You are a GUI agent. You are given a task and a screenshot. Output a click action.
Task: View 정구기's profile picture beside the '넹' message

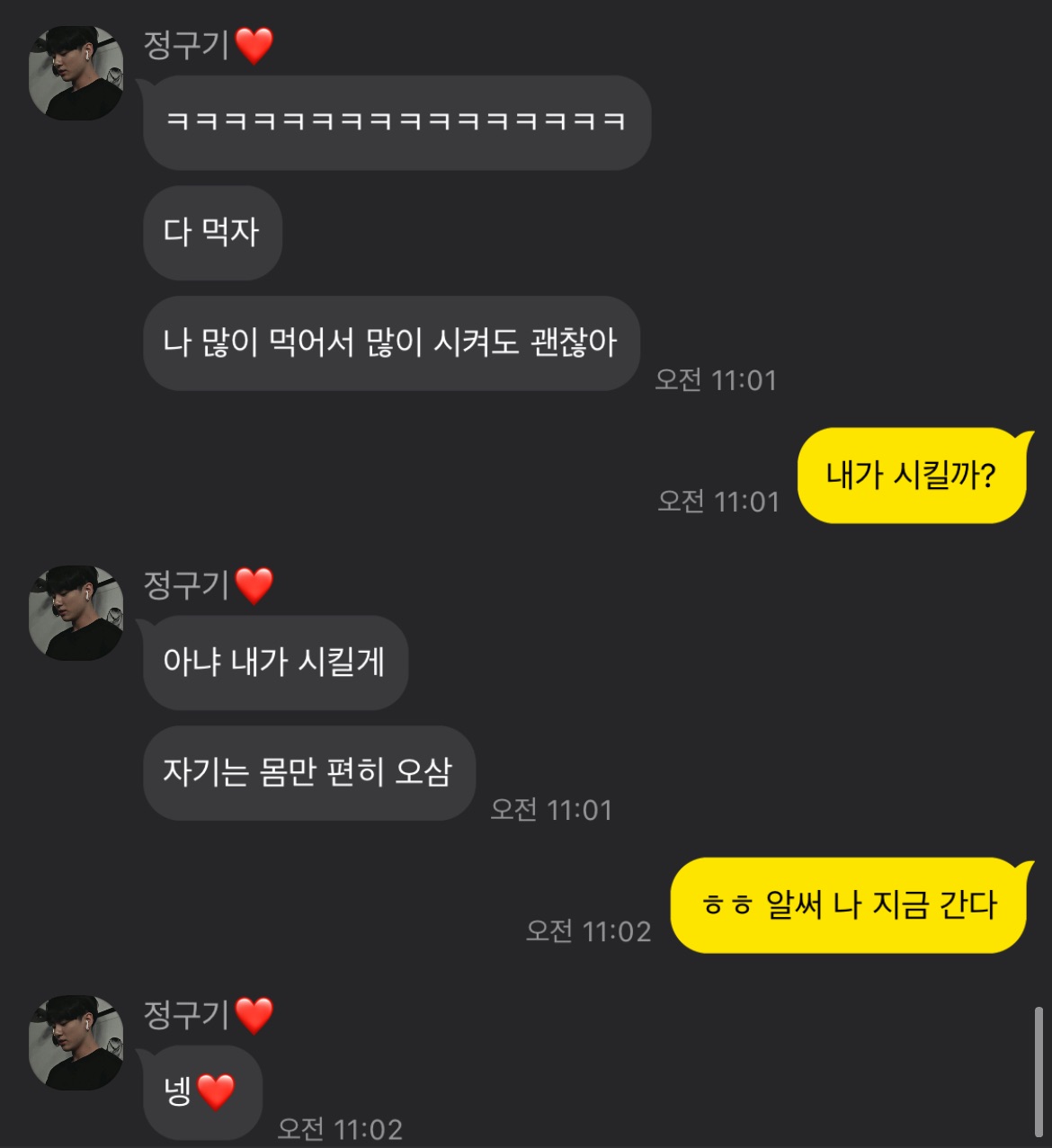tap(76, 1043)
